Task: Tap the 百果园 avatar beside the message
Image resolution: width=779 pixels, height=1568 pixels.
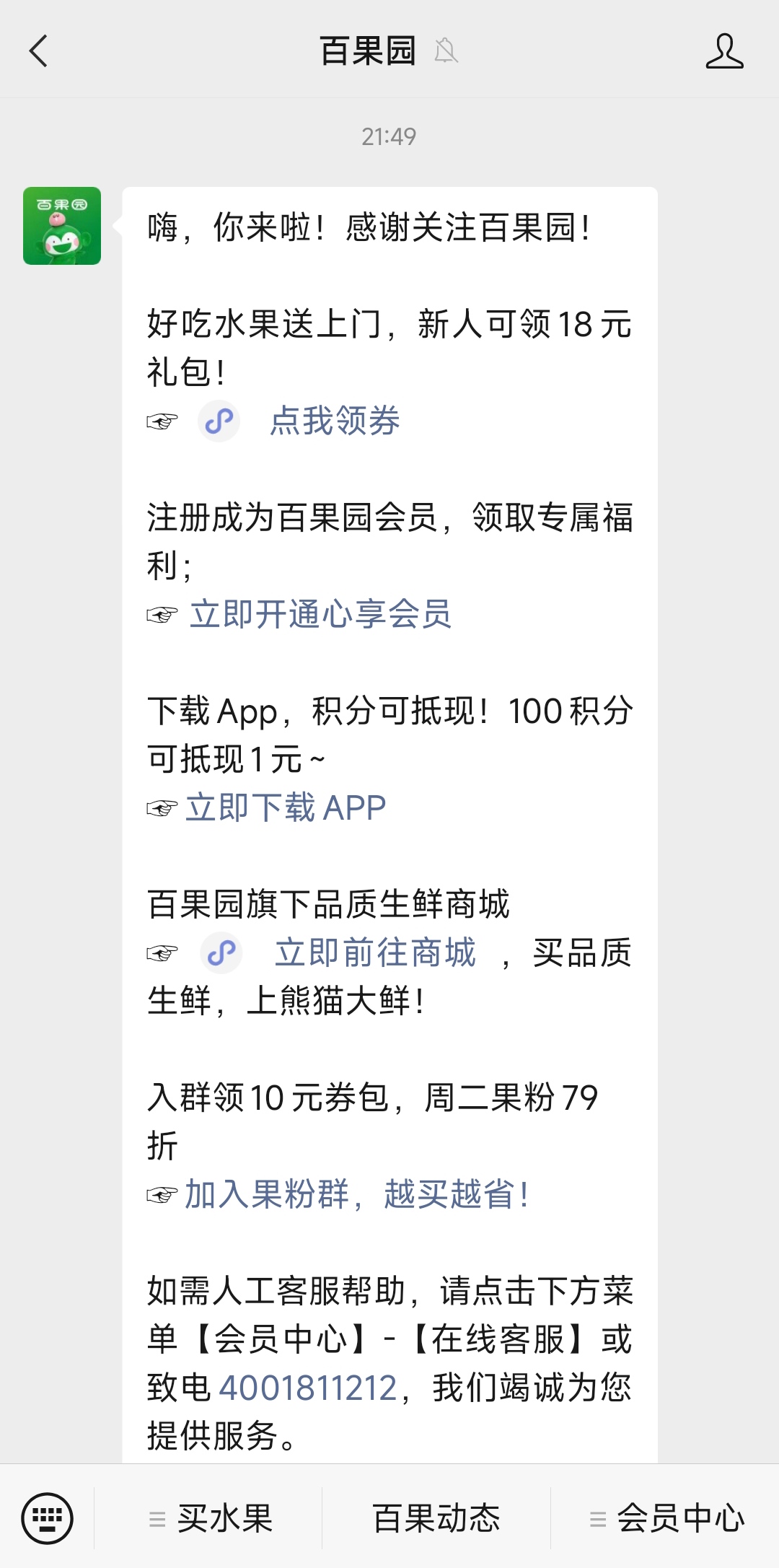Action: click(62, 226)
